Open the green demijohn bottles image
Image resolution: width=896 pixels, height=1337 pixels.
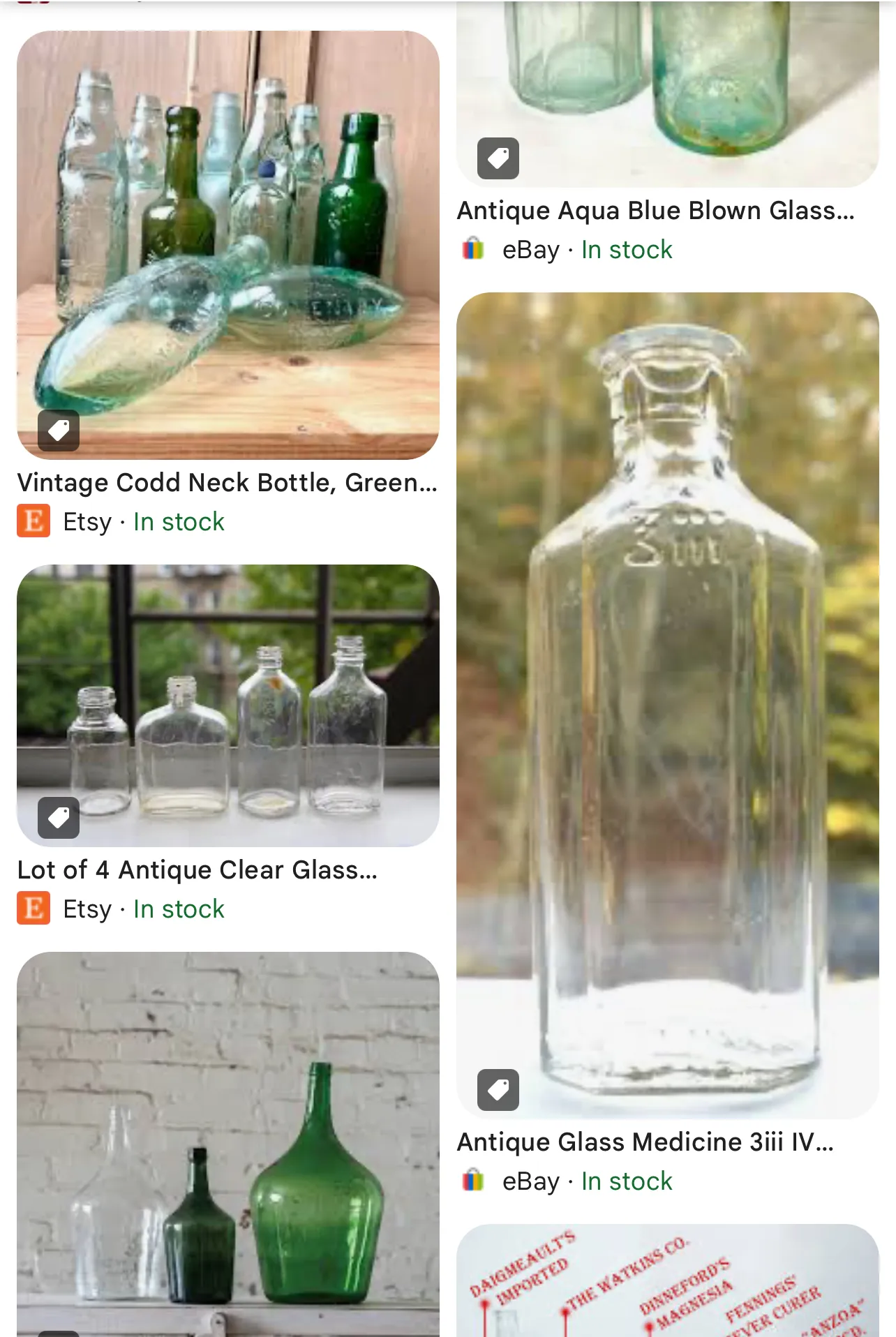tap(227, 1144)
